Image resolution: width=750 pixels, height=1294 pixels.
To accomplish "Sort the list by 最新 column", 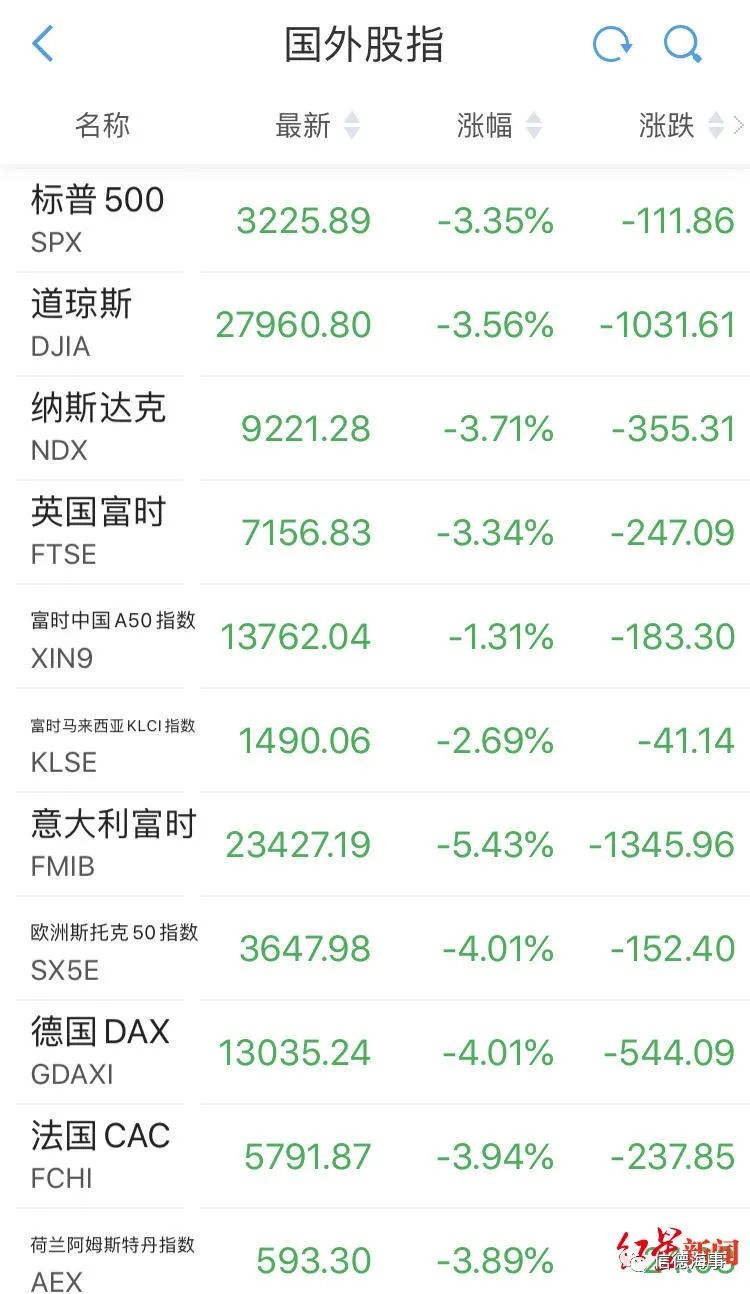I will coord(317,125).
